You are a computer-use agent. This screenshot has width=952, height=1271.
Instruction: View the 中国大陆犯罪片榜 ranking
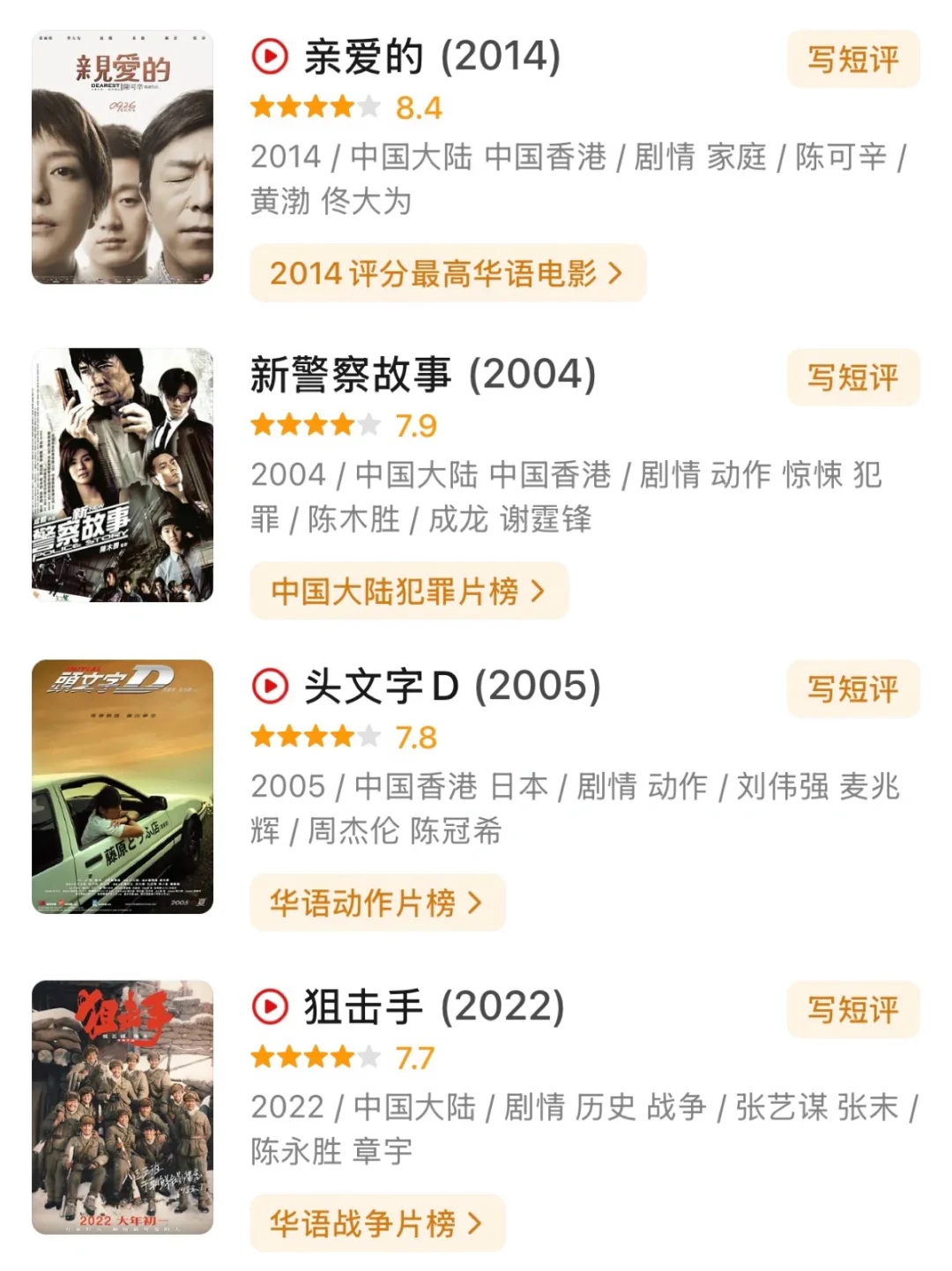(x=408, y=591)
